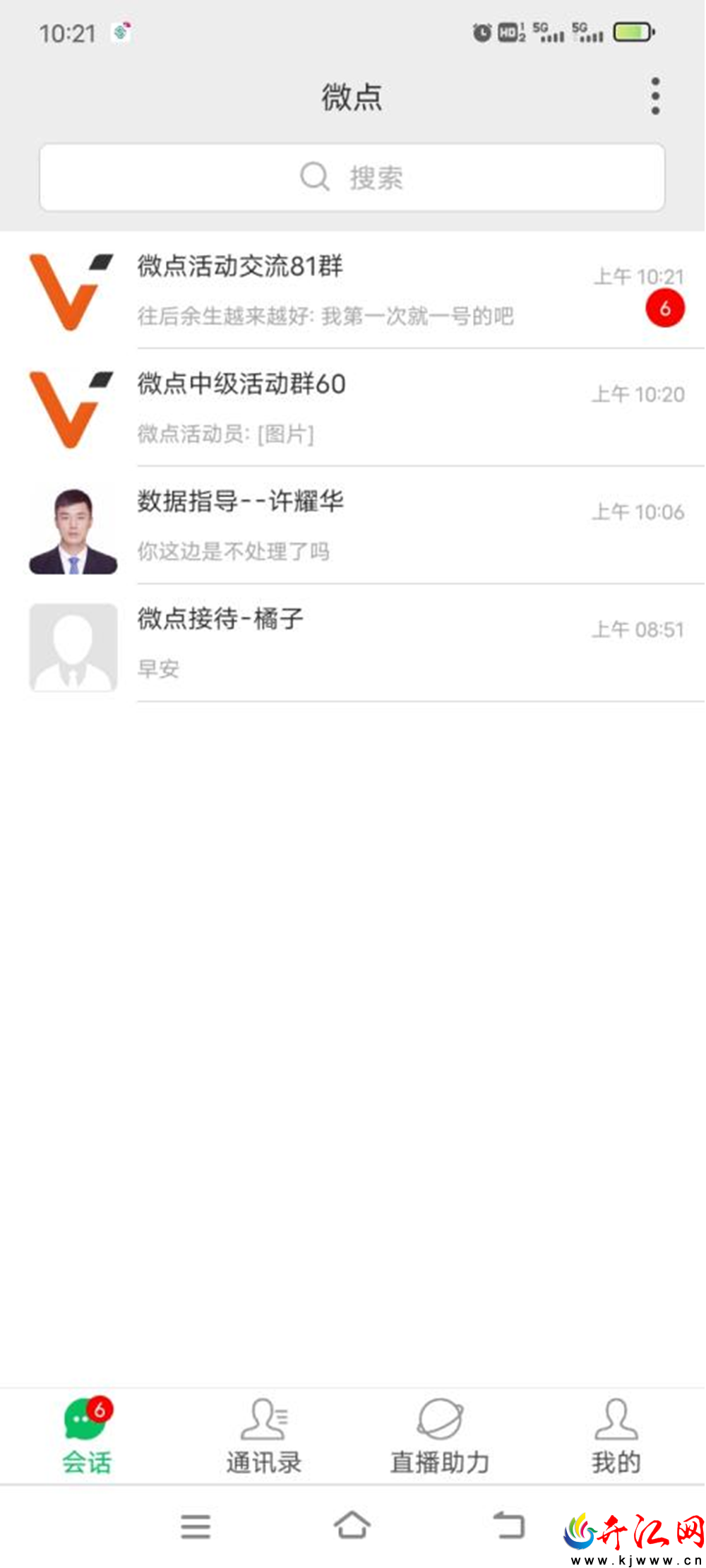Open chat with 数据指导--许耀华
This screenshot has width=706, height=1568.
[353, 526]
